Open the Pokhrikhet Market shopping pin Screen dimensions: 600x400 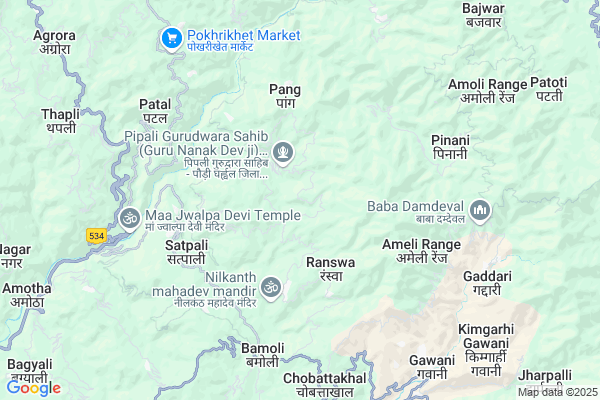pyautogui.click(x=171, y=39)
